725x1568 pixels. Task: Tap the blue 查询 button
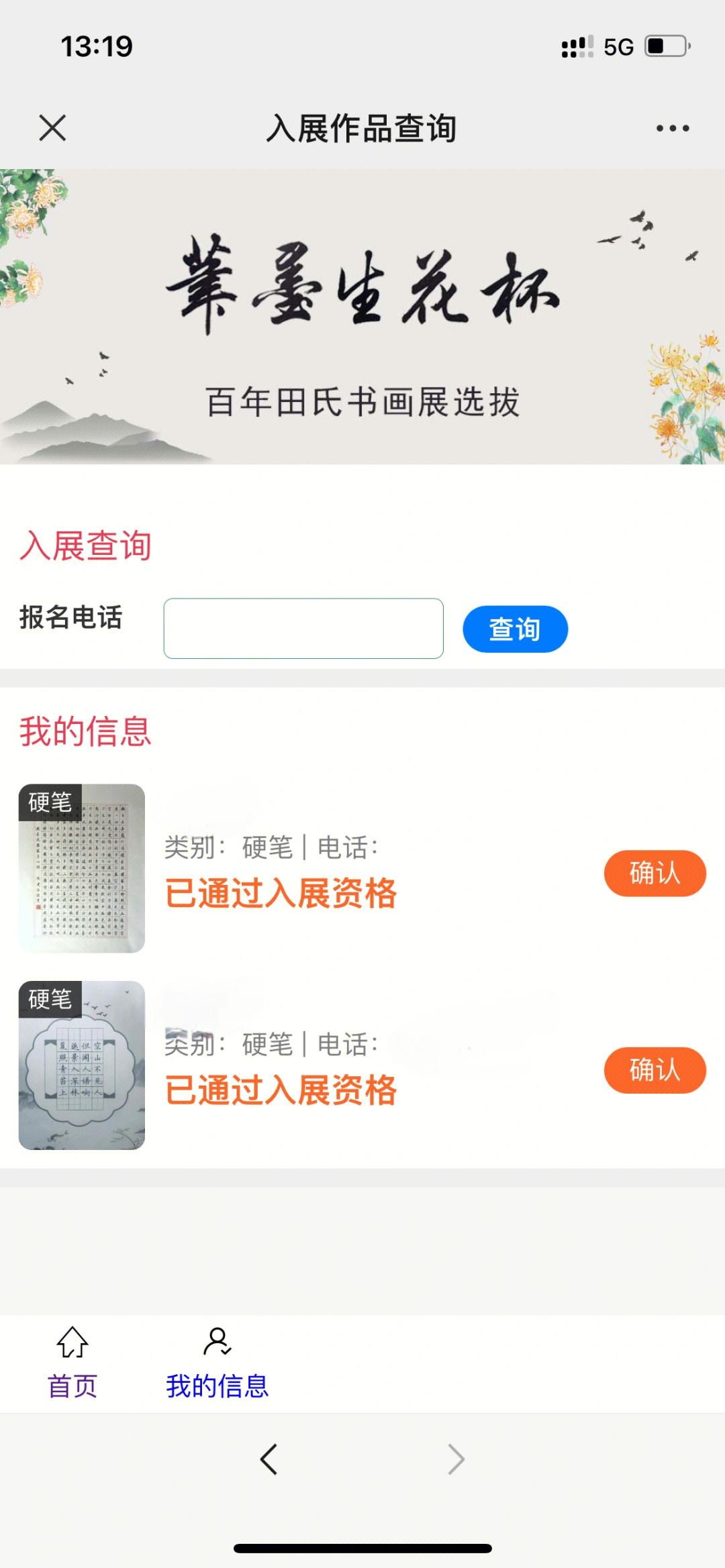click(515, 629)
